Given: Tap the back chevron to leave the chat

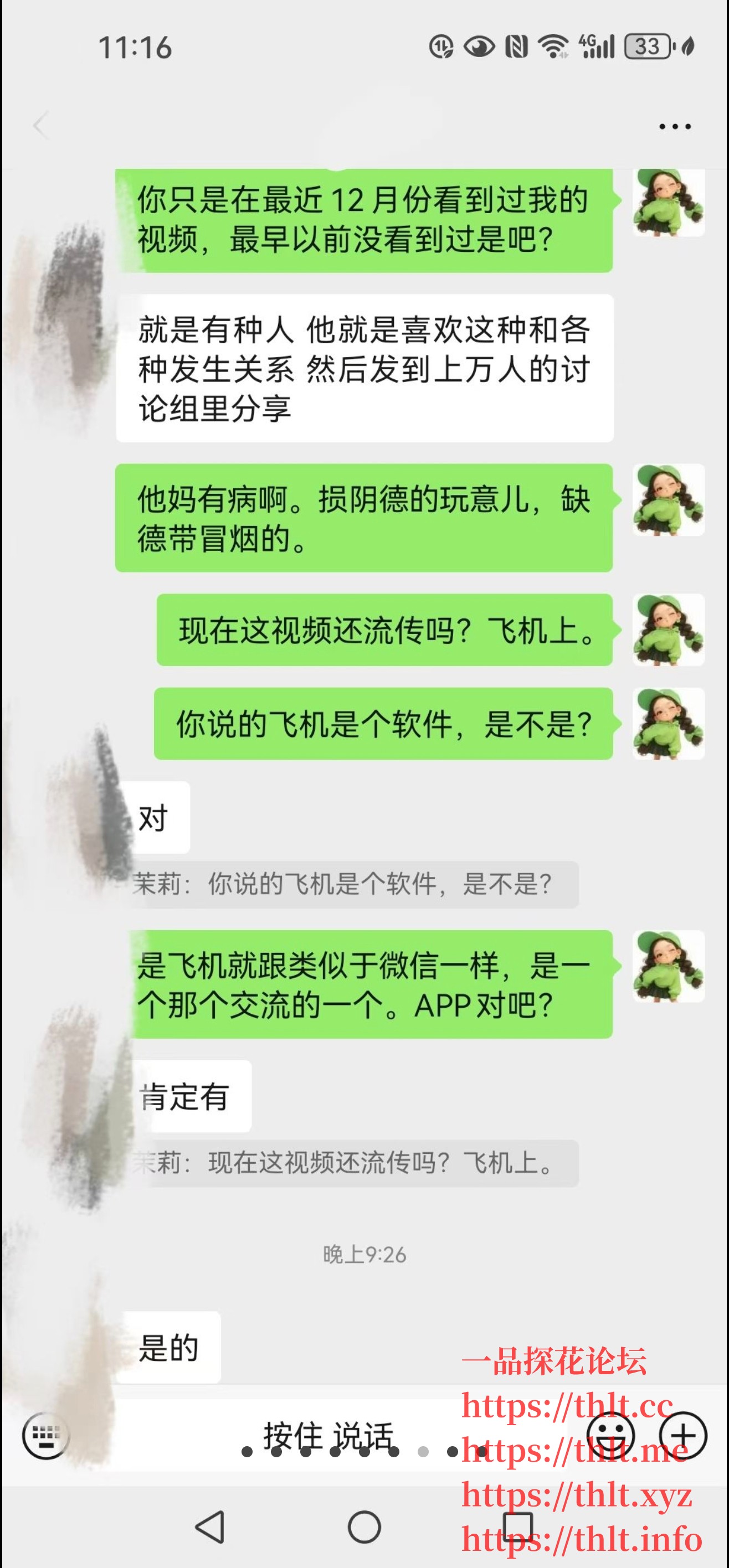Looking at the screenshot, I should (40, 126).
